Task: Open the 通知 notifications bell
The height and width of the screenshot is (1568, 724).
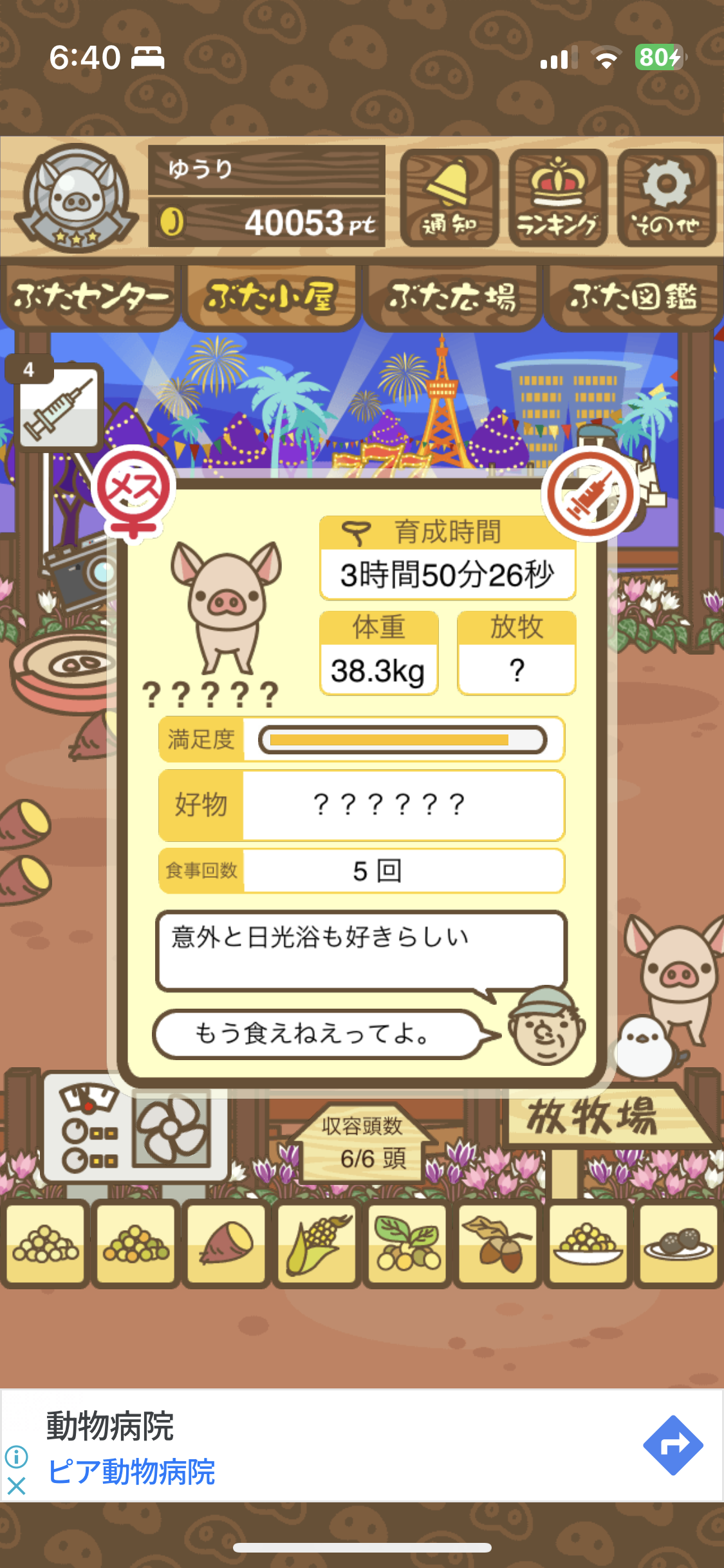Action: click(449, 198)
